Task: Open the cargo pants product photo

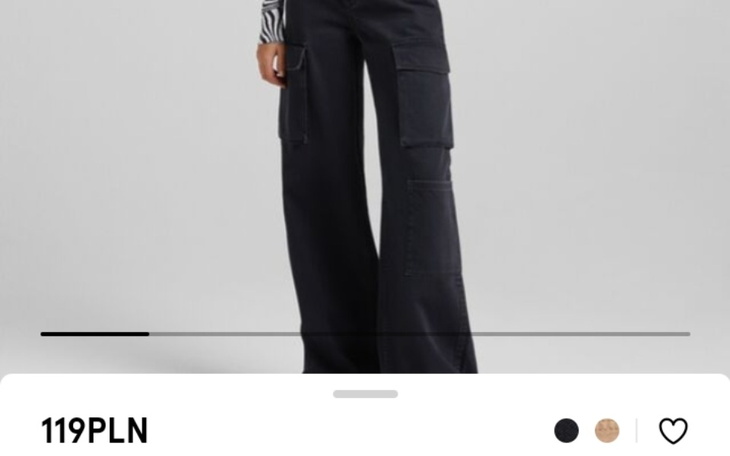Action: (x=365, y=180)
